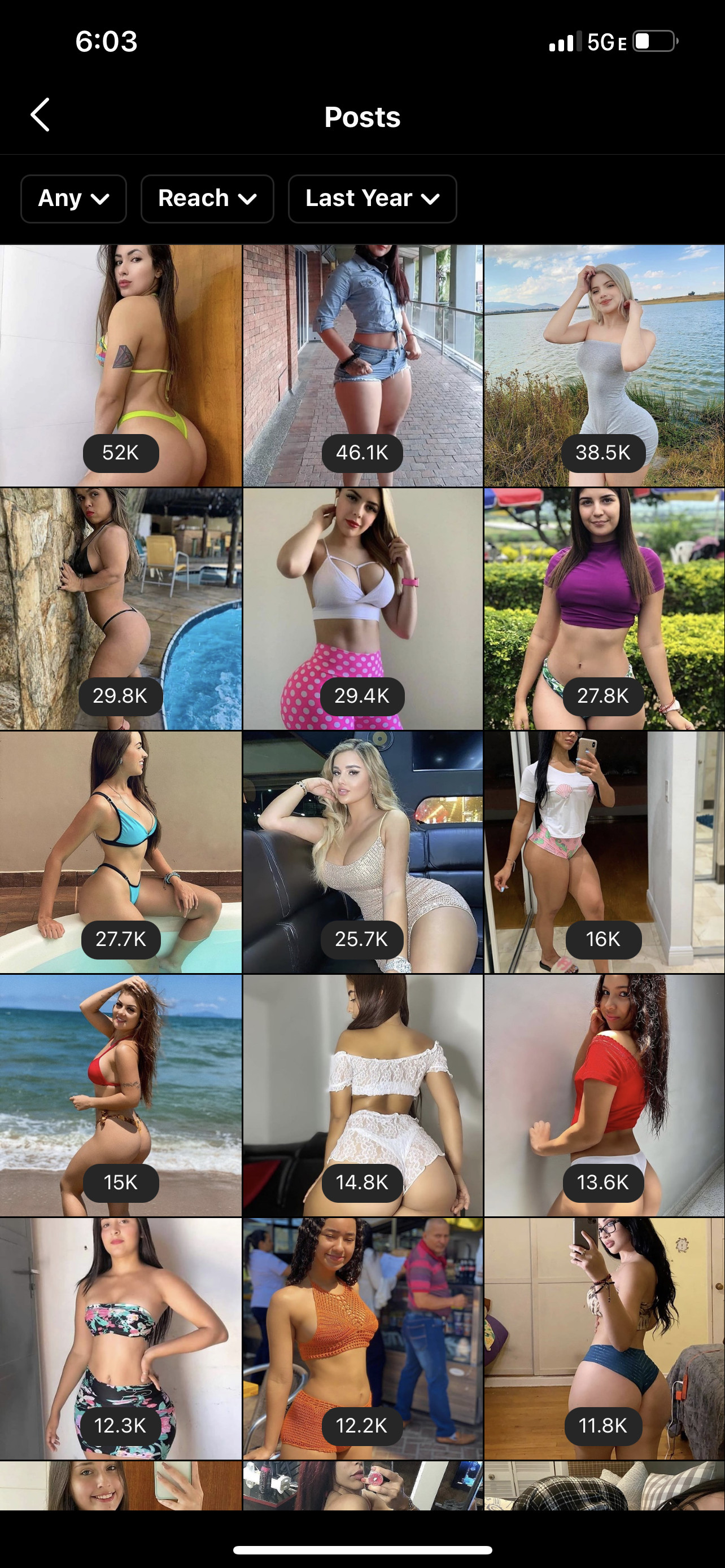Go back from the Posts screen
The width and height of the screenshot is (725, 1568).
point(40,115)
